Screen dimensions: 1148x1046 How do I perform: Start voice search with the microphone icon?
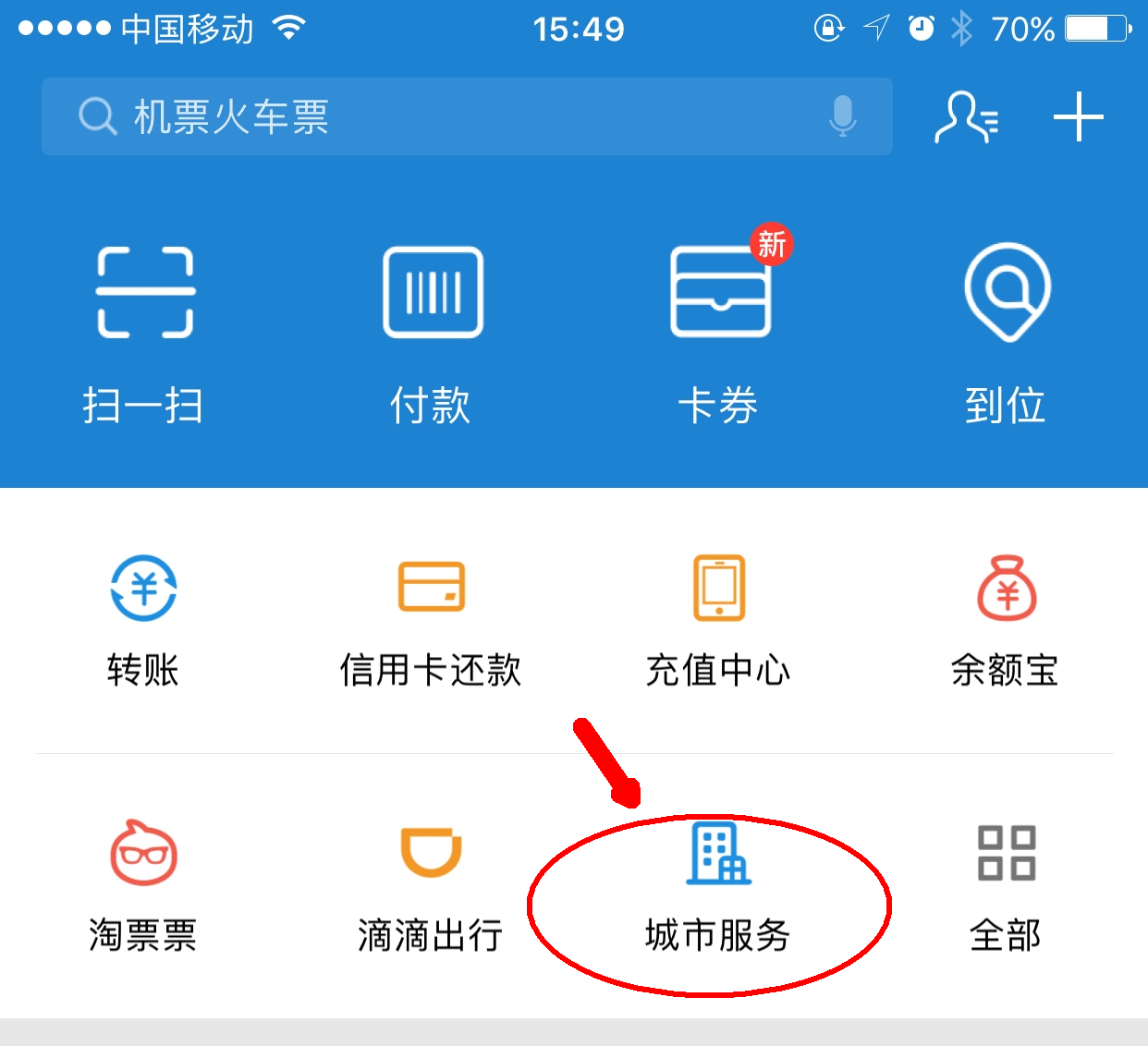(x=842, y=116)
